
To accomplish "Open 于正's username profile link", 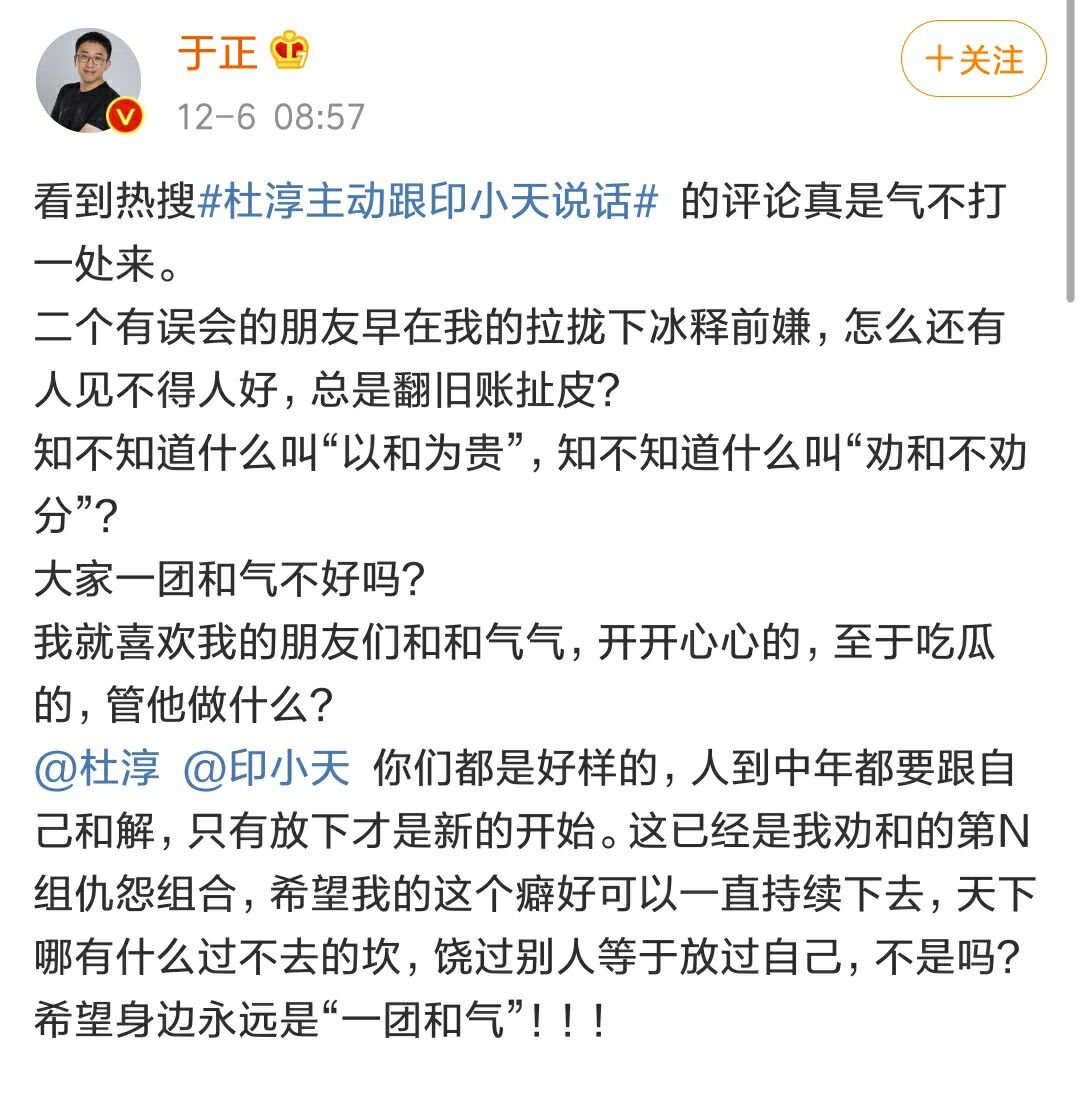I will point(217,52).
